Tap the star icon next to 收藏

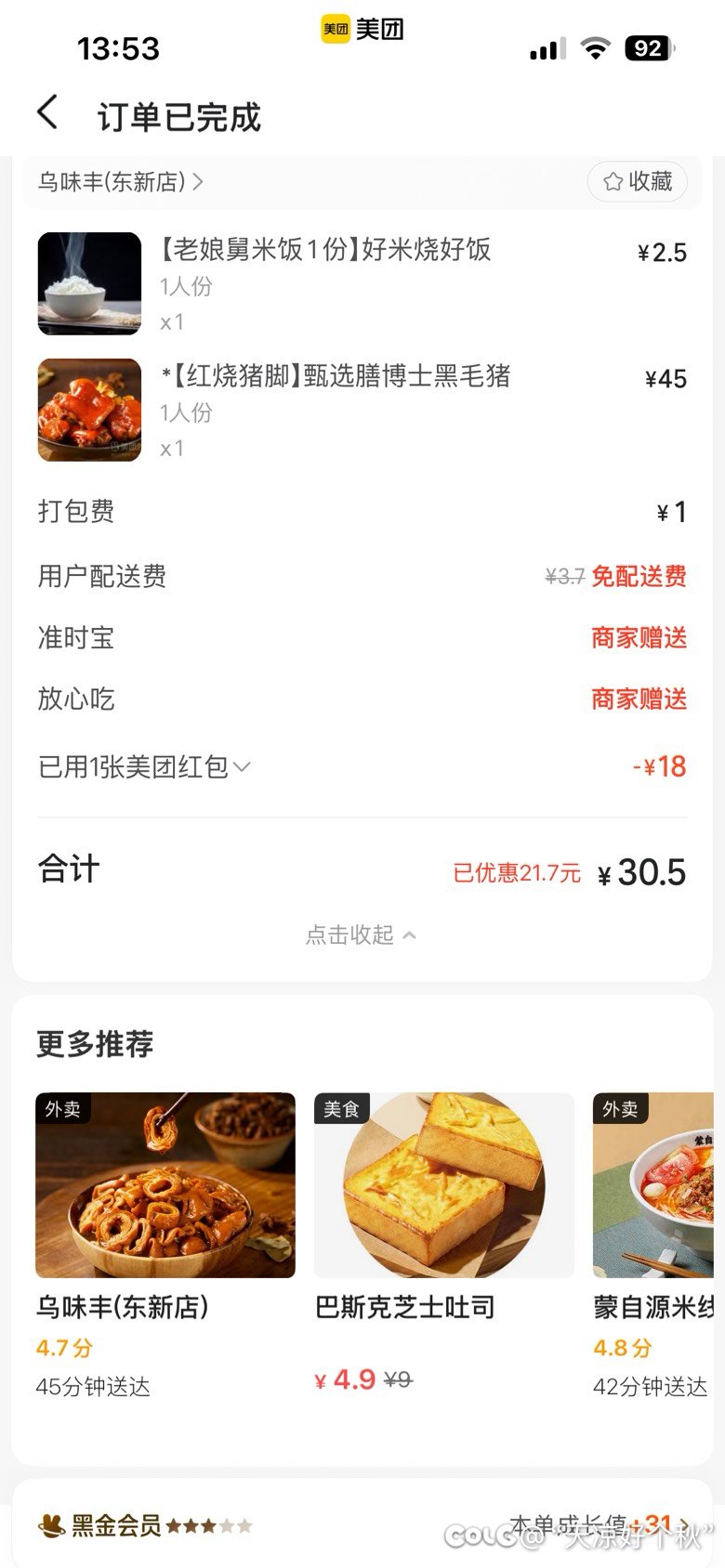point(611,182)
